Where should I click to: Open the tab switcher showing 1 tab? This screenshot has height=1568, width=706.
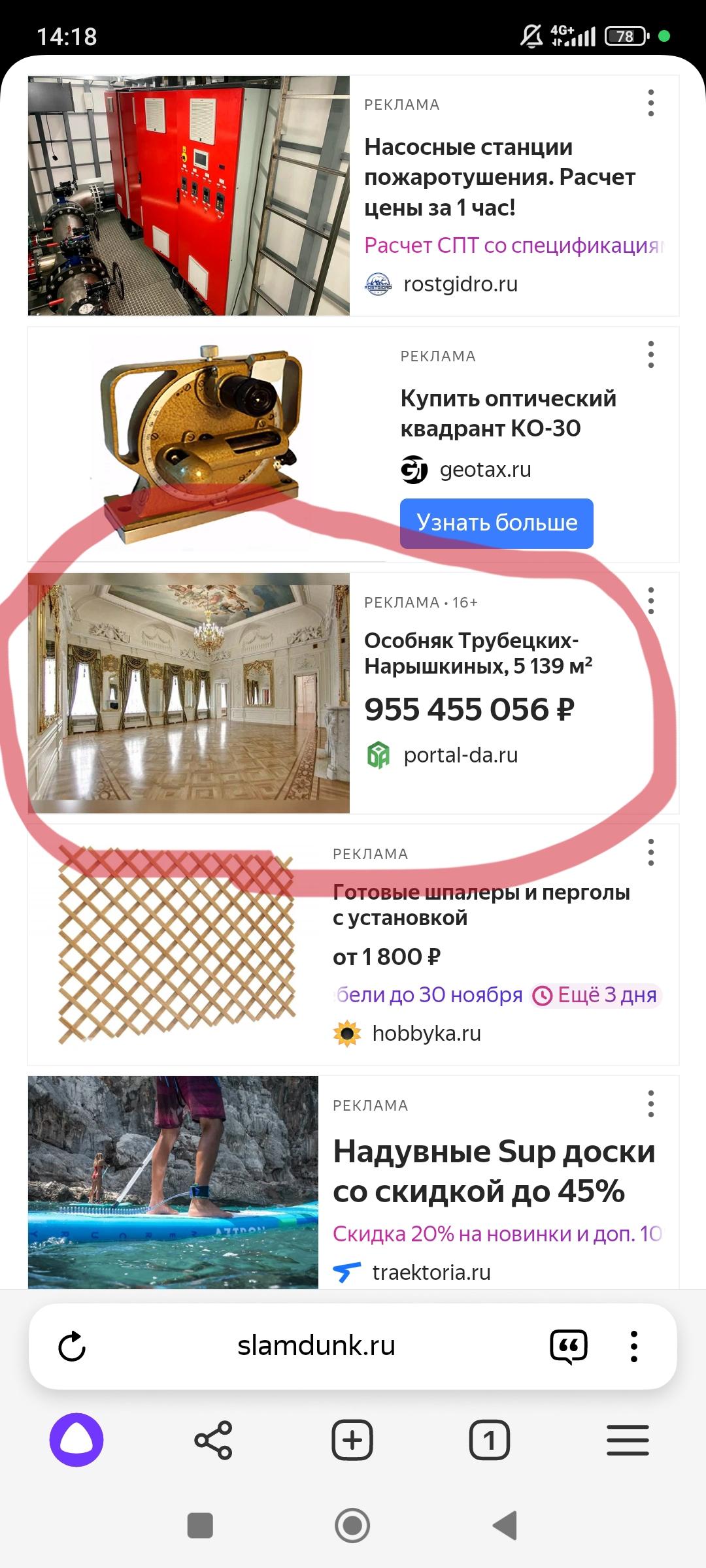490,1440
